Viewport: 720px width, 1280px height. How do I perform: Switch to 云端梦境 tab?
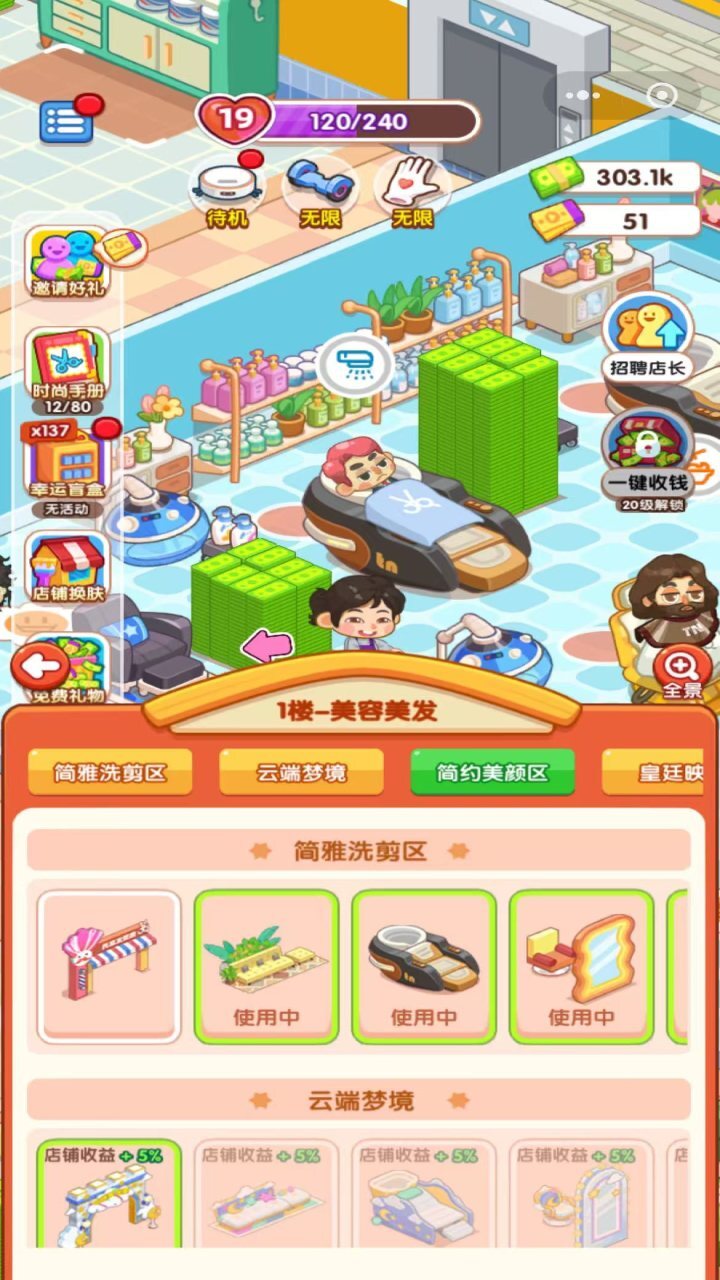coord(301,772)
